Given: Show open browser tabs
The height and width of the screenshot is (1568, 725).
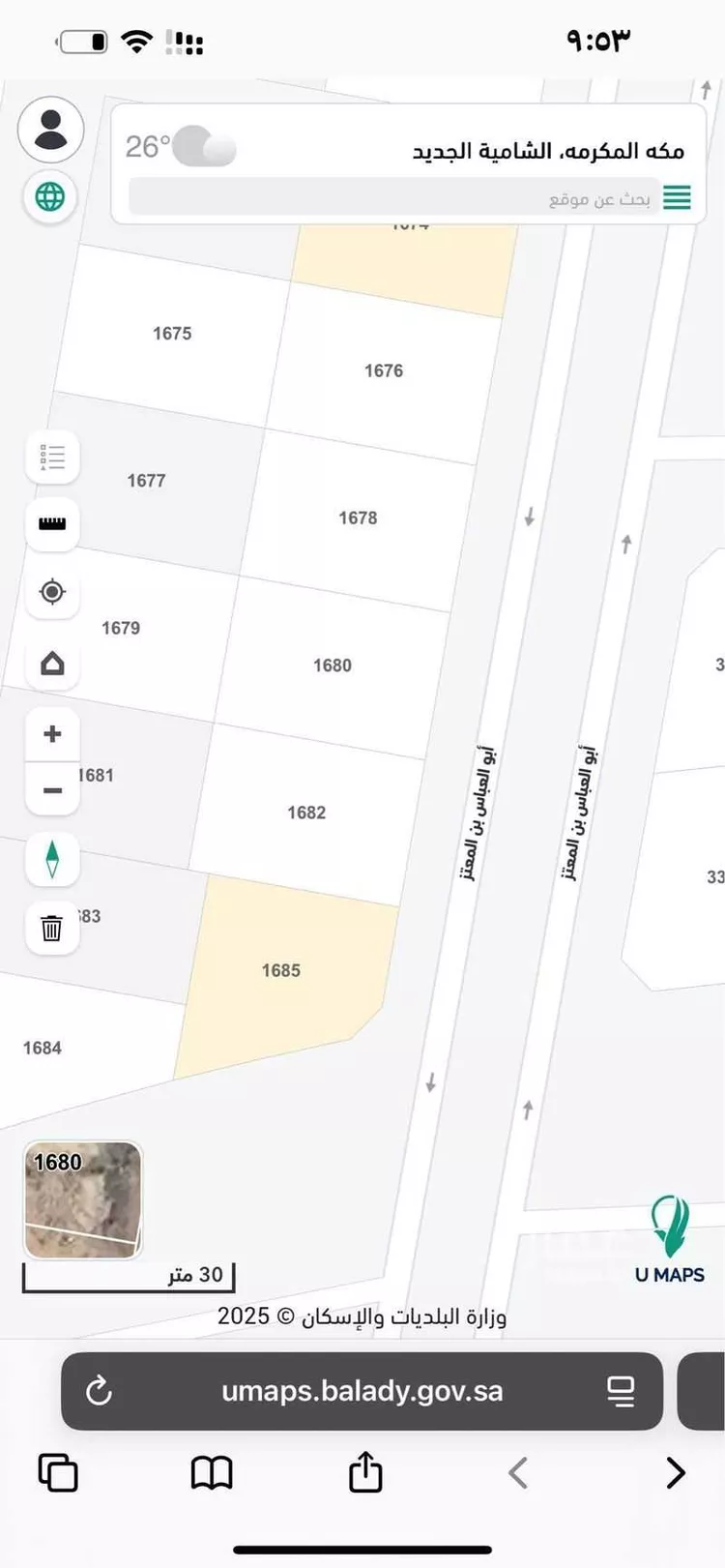Looking at the screenshot, I should pyautogui.click(x=58, y=1473).
